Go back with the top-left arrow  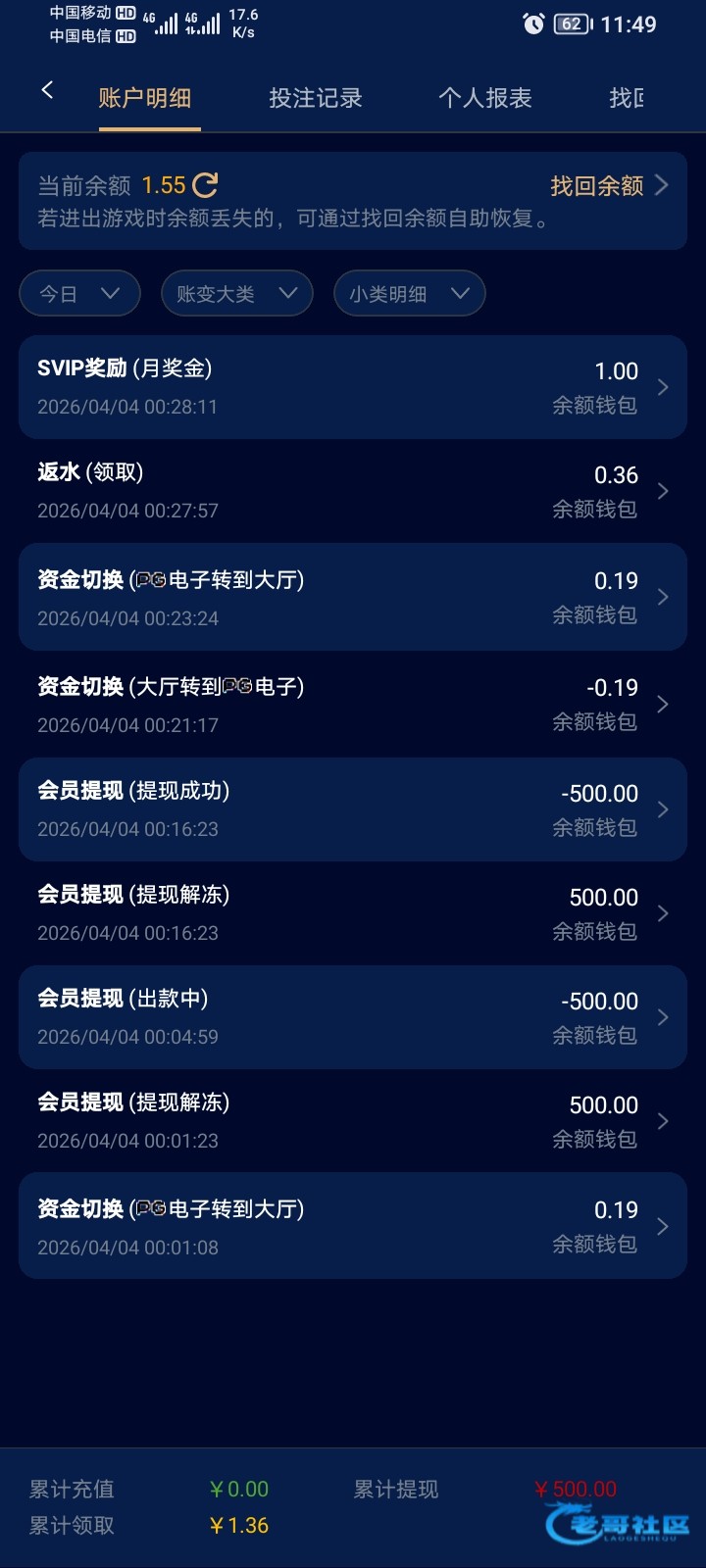click(x=47, y=91)
